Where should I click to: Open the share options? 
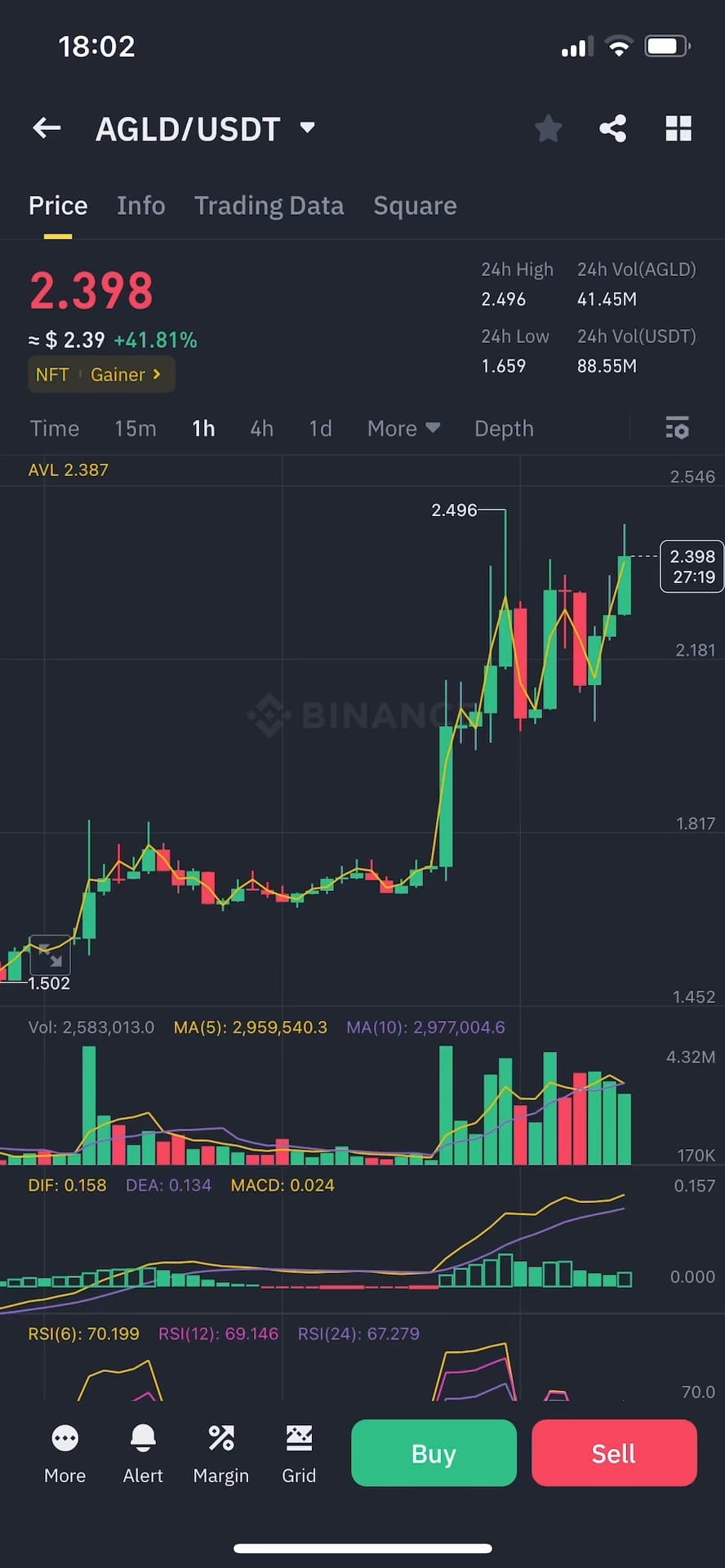click(613, 128)
